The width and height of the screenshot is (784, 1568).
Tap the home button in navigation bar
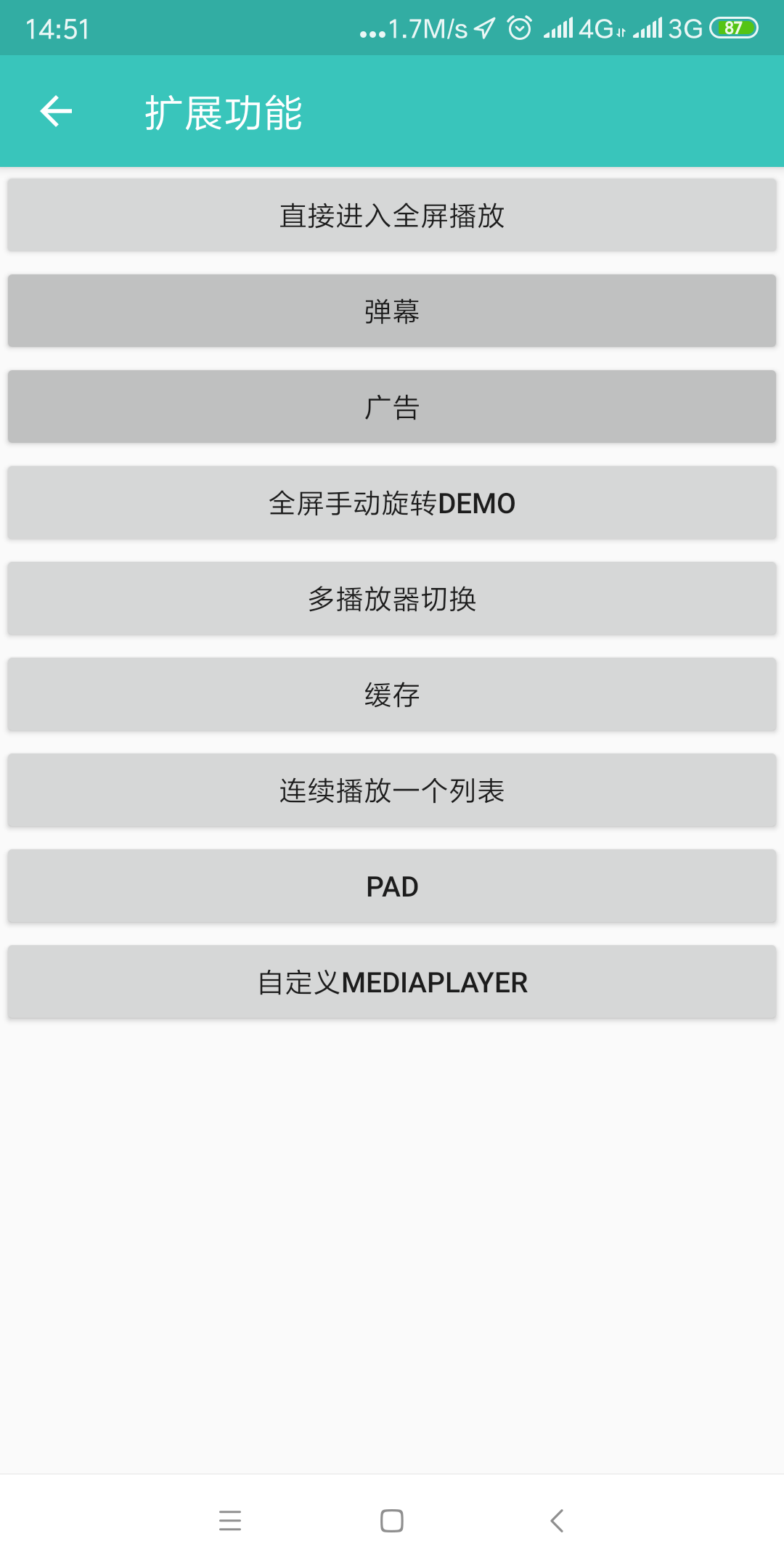pyautogui.click(x=392, y=1522)
